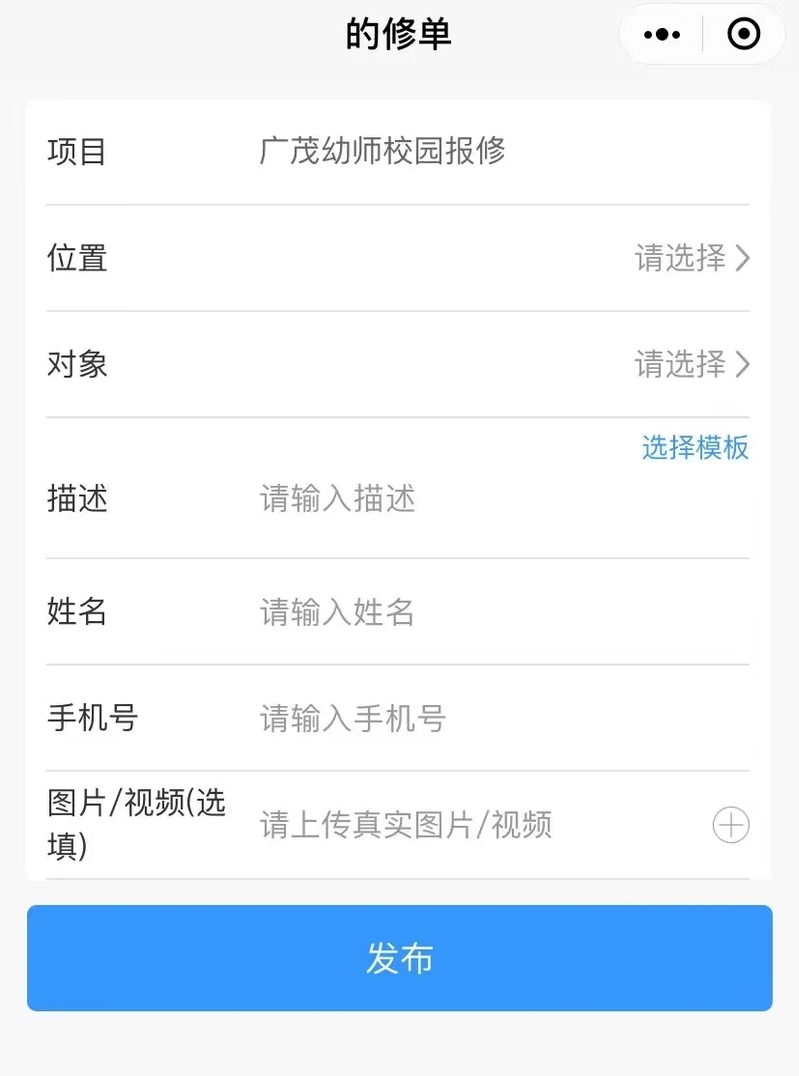The height and width of the screenshot is (1076, 799).
Task: Close the mini program with the circle icon
Action: [x=743, y=35]
